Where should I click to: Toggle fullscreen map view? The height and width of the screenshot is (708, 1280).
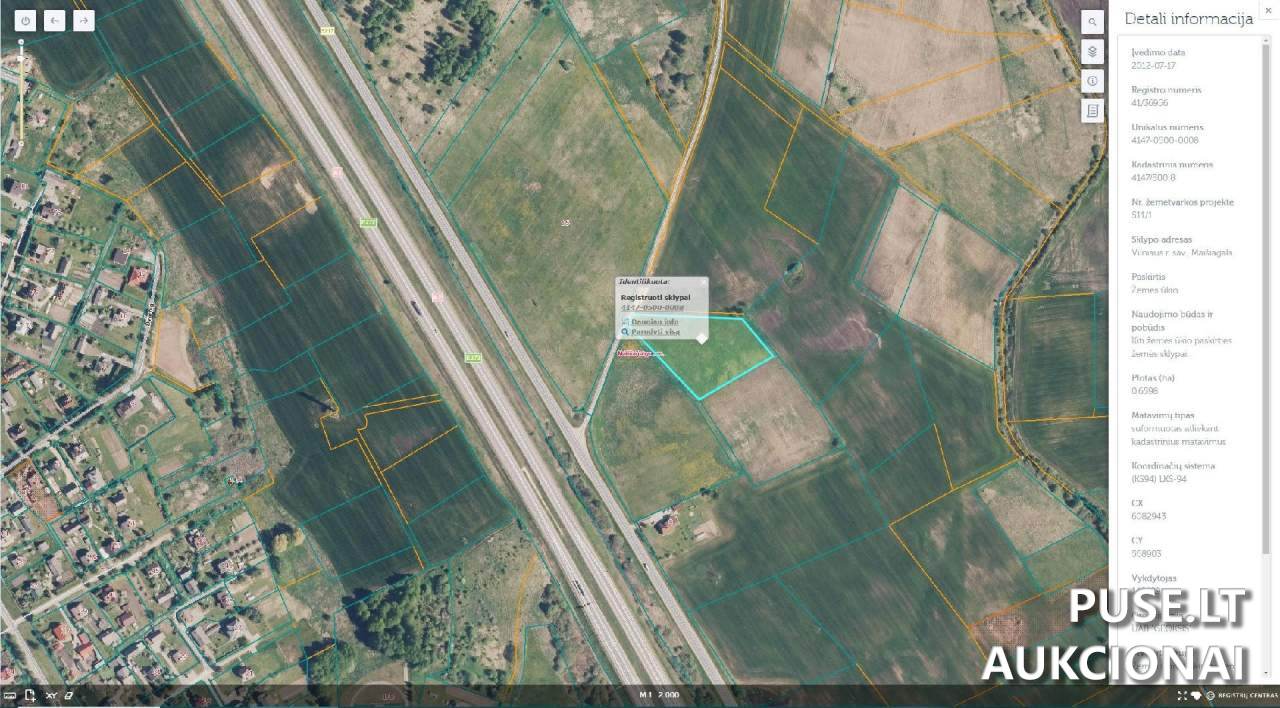tap(1182, 695)
